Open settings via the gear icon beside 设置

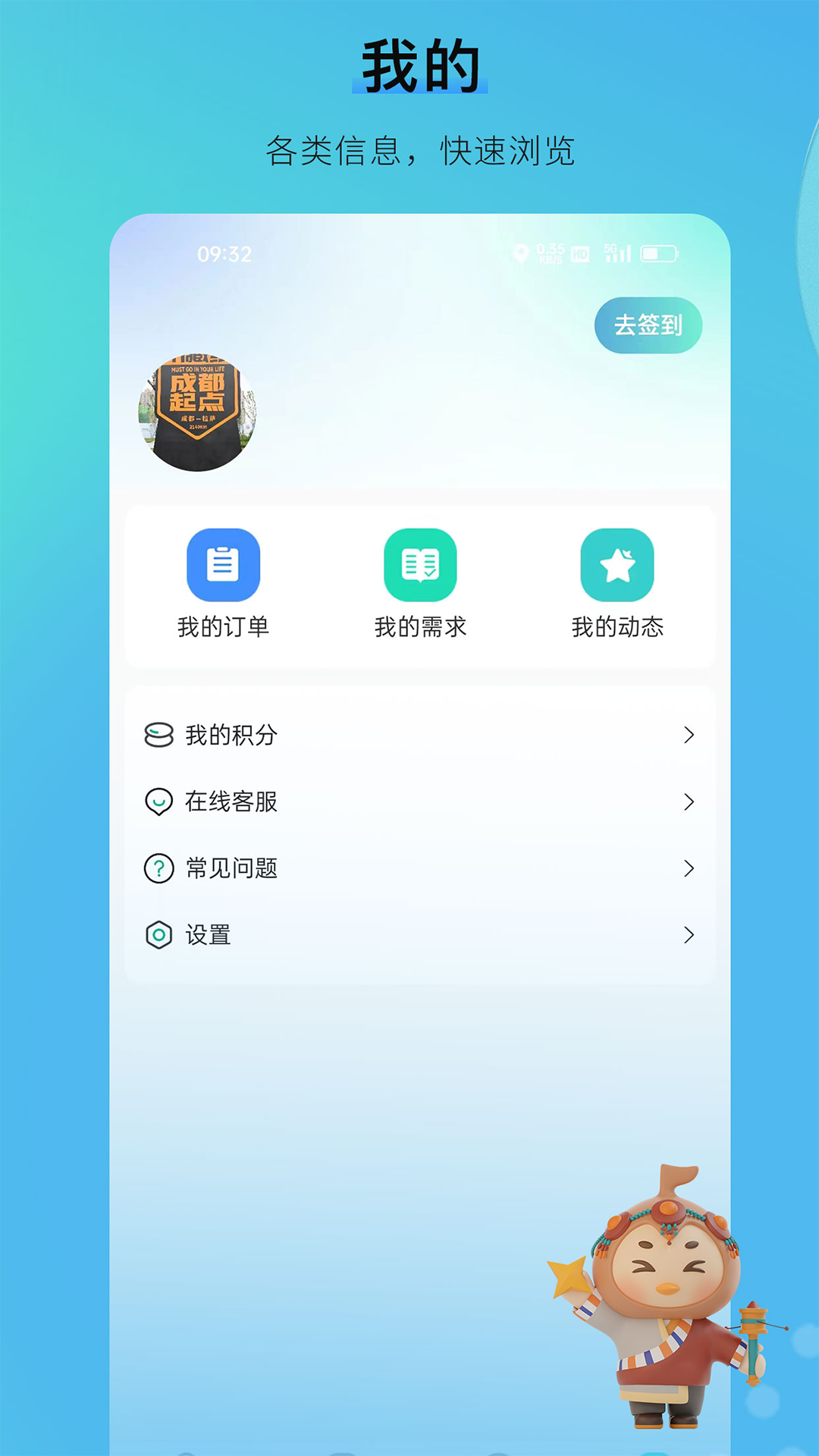157,934
